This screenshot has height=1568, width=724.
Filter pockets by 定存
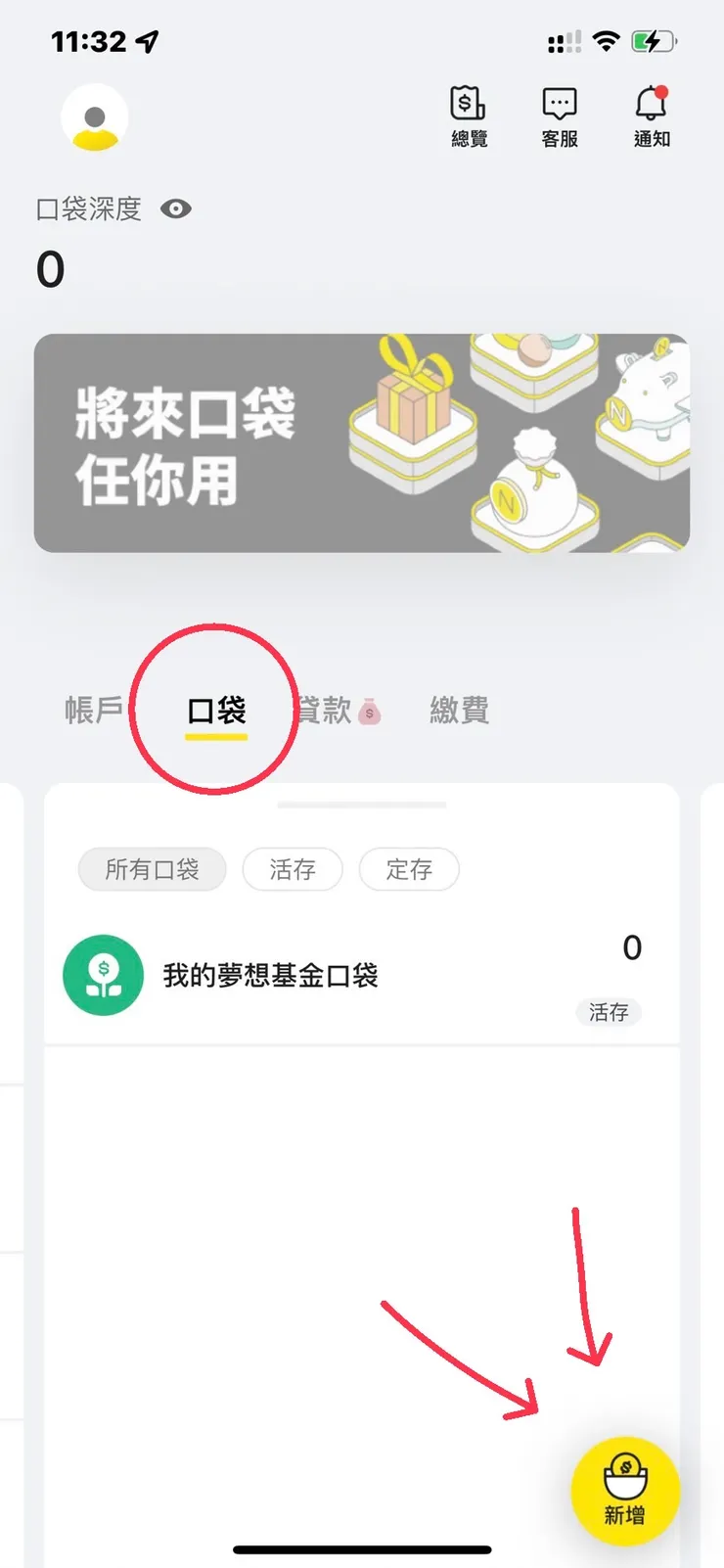click(409, 869)
